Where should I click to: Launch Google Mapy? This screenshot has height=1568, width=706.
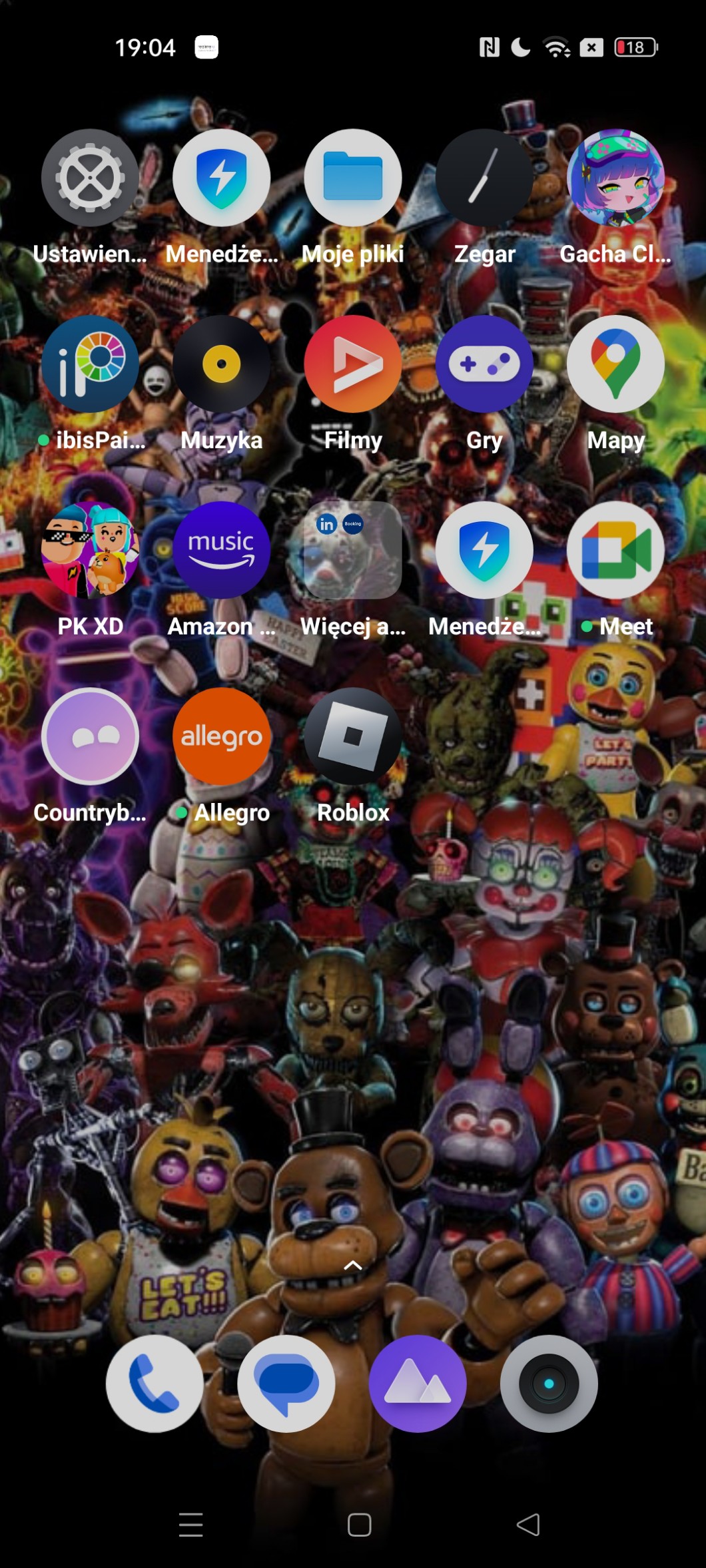pos(615,364)
